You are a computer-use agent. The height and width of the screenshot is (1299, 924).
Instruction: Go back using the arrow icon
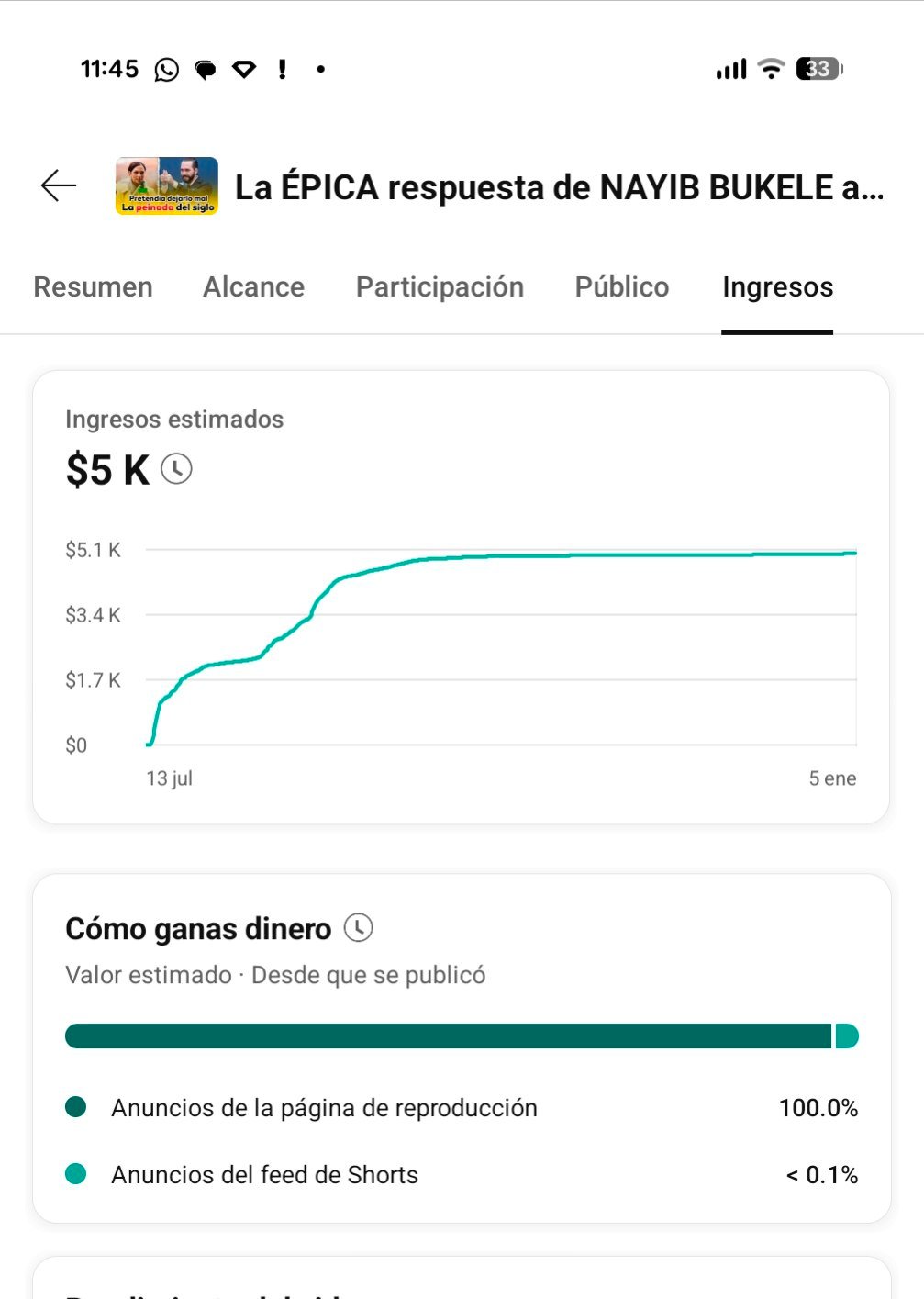(58, 185)
